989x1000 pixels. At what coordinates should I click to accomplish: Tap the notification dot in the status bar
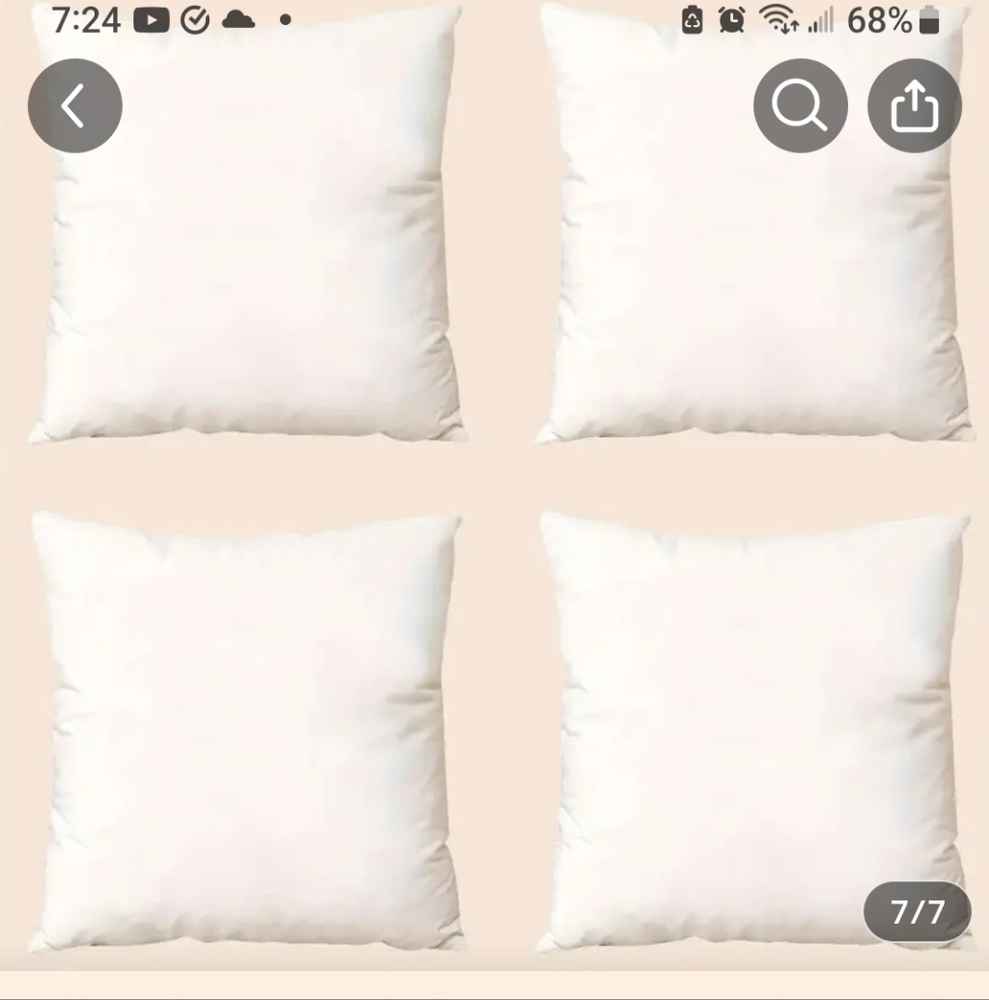click(283, 20)
